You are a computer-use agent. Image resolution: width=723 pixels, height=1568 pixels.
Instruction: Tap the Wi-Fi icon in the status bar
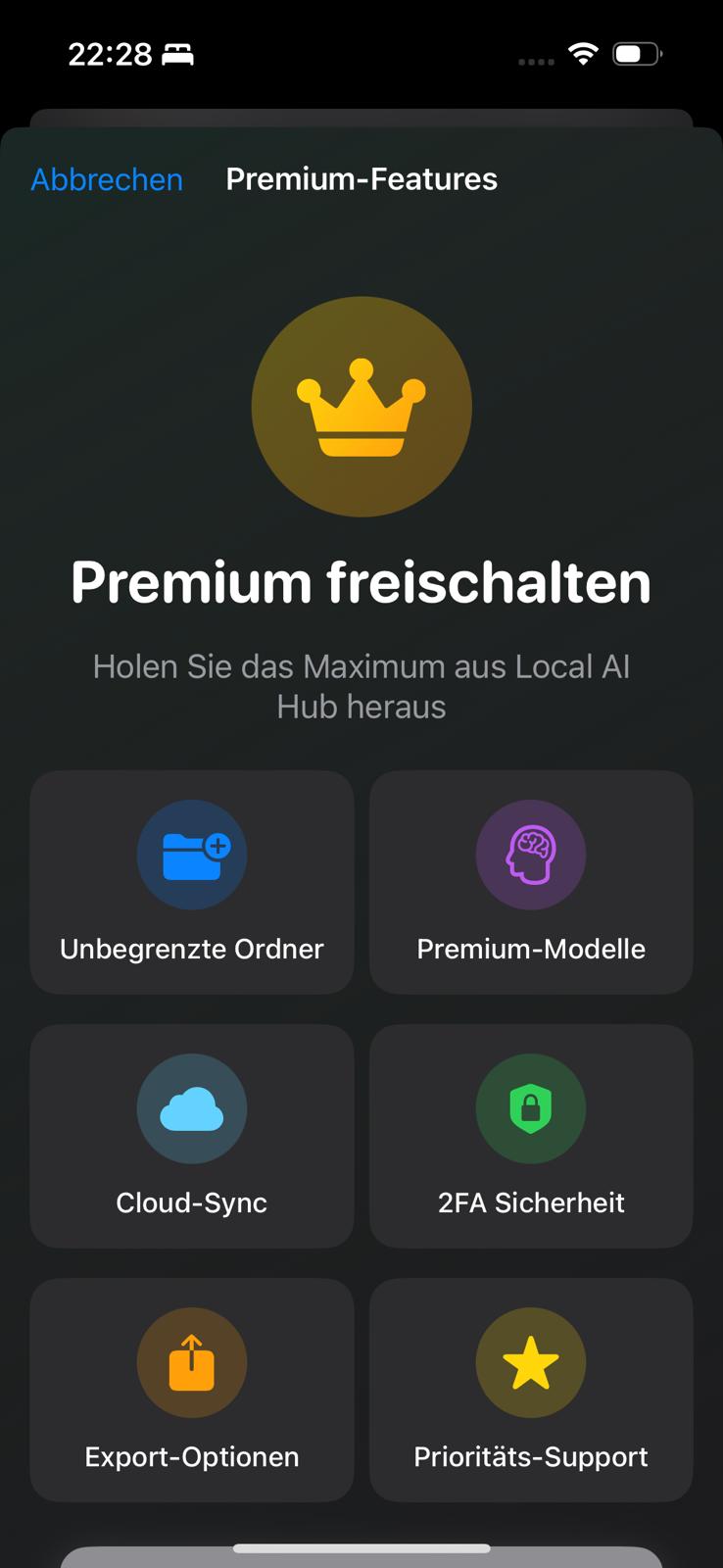pyautogui.click(x=583, y=56)
